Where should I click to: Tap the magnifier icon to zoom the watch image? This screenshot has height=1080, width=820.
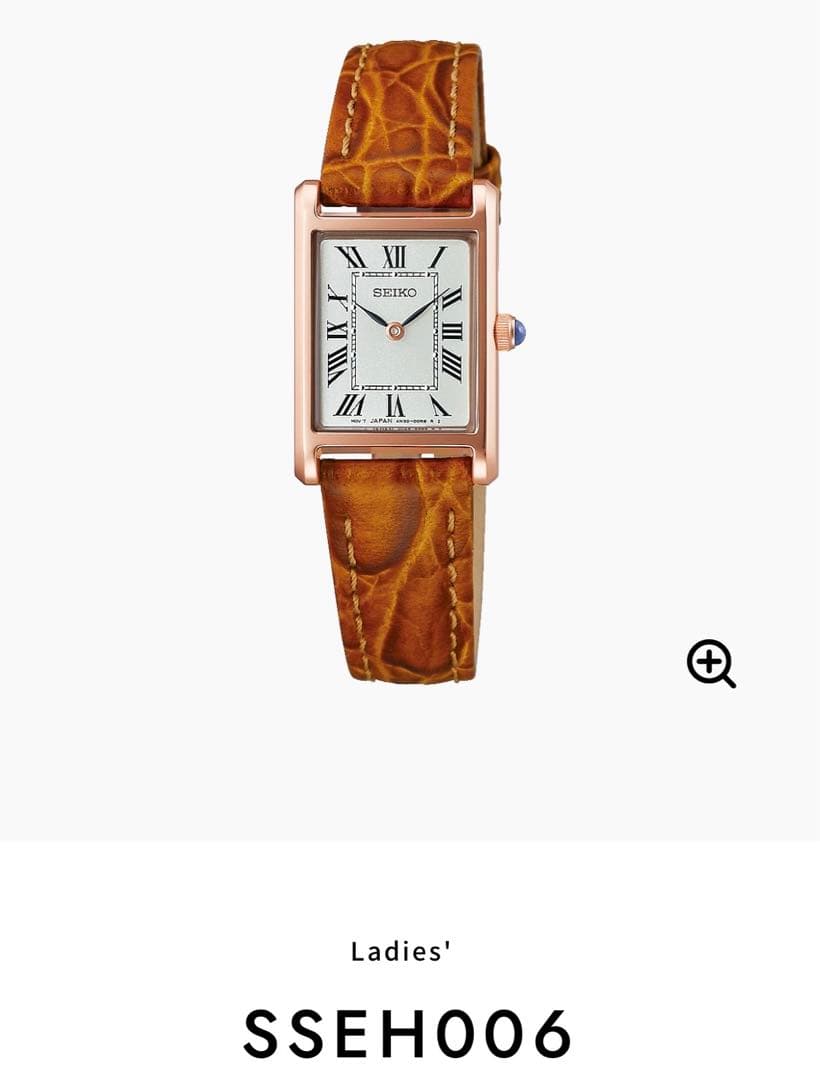[x=710, y=664]
